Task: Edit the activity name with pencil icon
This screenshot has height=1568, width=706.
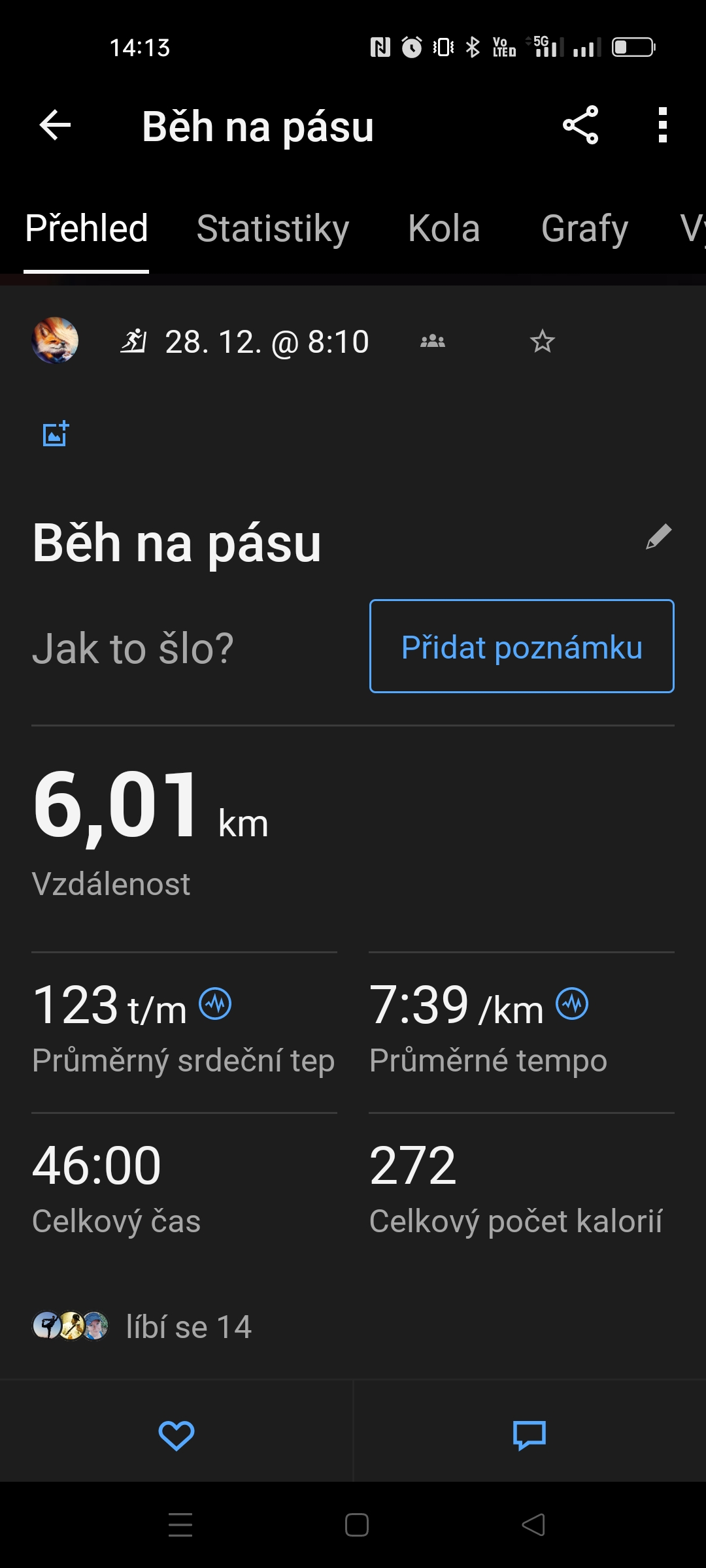Action: (658, 537)
